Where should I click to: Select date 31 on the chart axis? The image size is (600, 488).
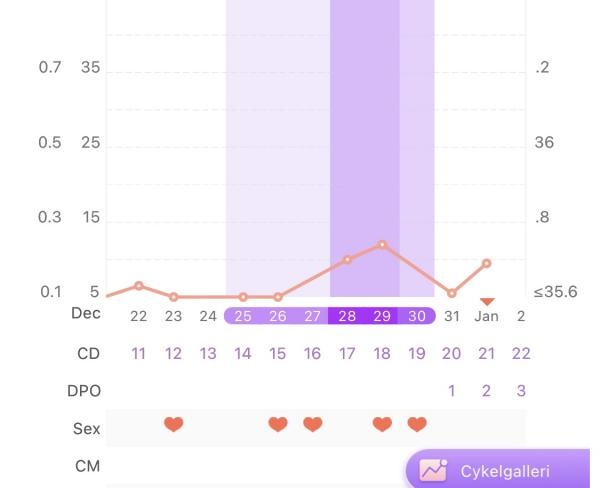tap(452, 316)
